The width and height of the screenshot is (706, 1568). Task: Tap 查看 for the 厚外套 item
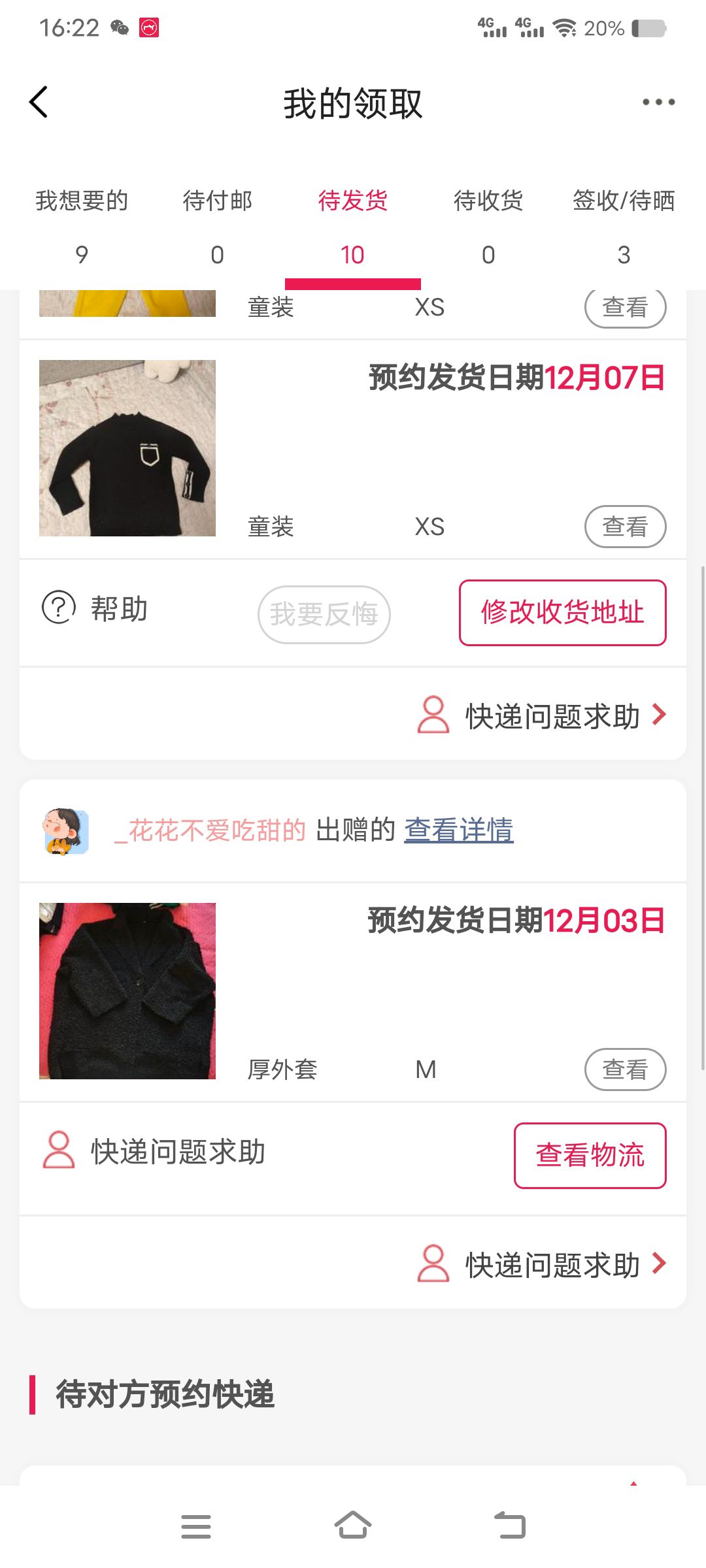[625, 1070]
